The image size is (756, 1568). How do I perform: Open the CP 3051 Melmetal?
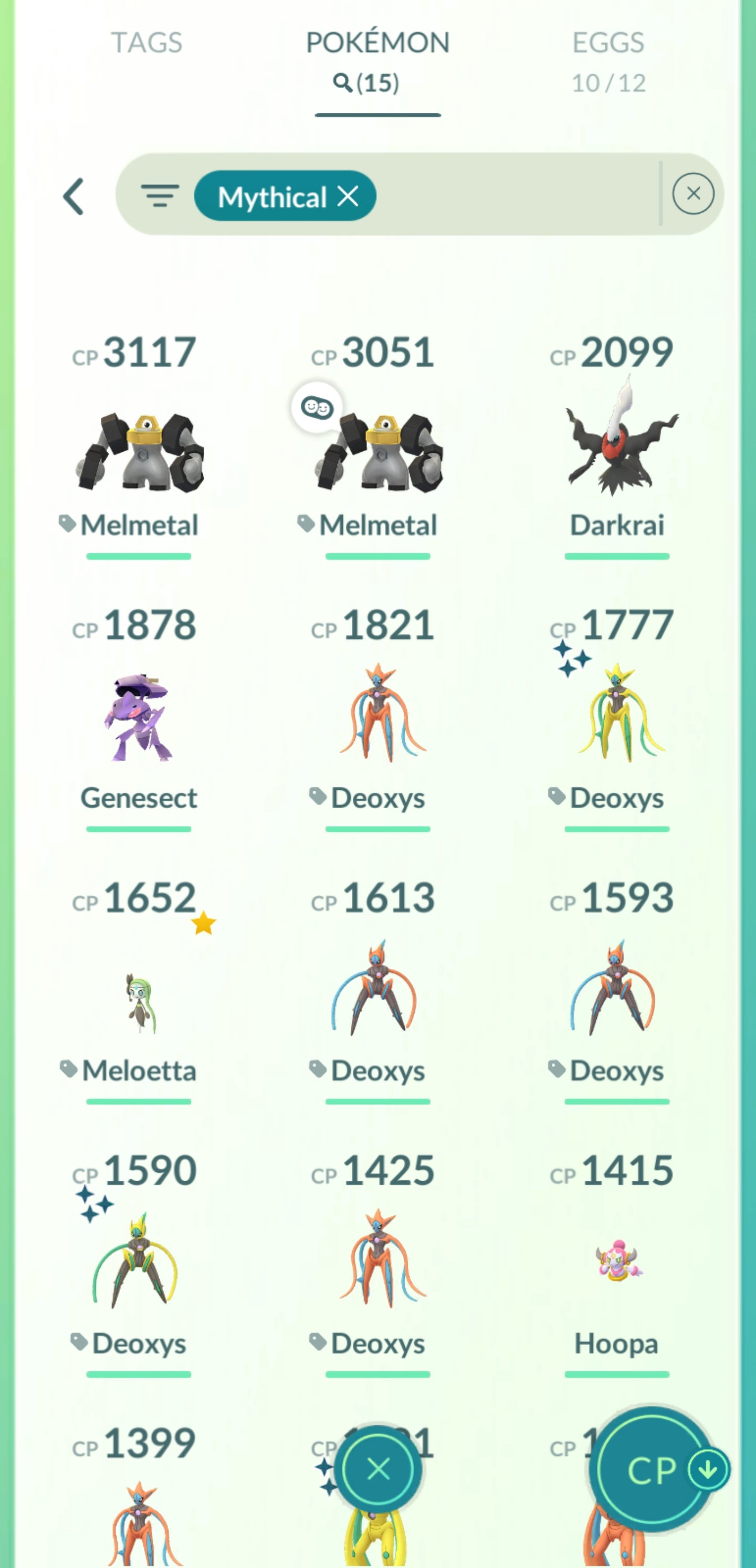377,450
